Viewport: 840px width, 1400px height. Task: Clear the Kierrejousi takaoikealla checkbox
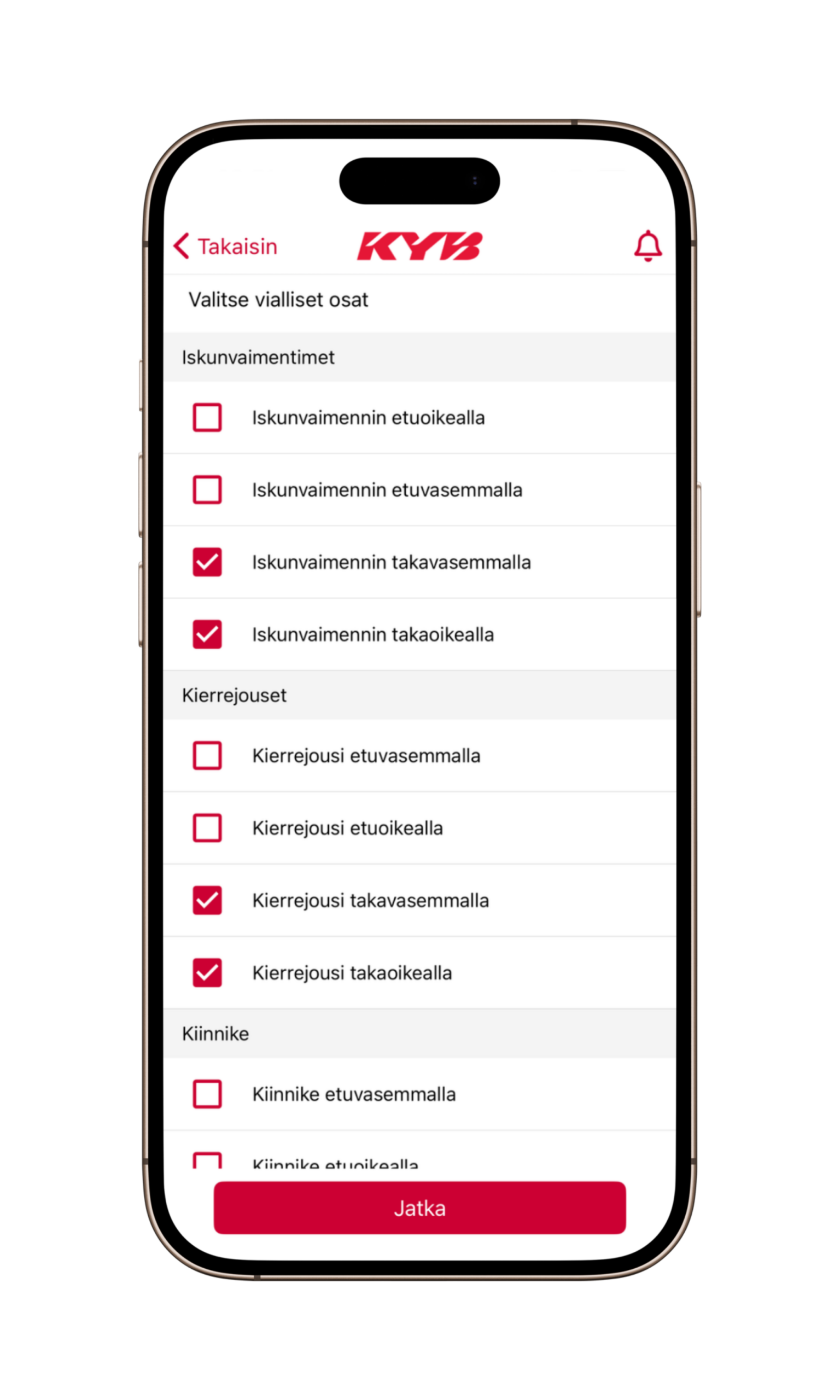click(x=207, y=973)
